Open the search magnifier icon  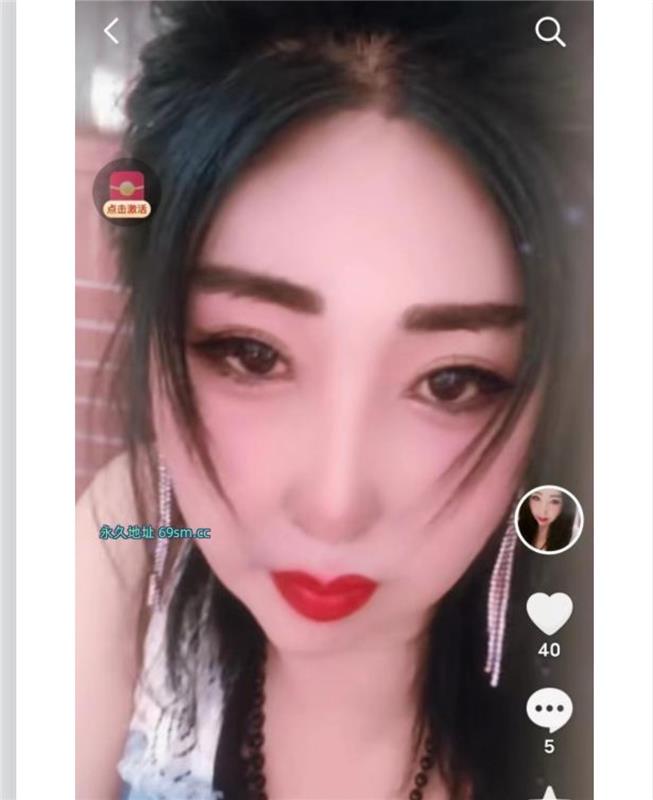tap(550, 32)
